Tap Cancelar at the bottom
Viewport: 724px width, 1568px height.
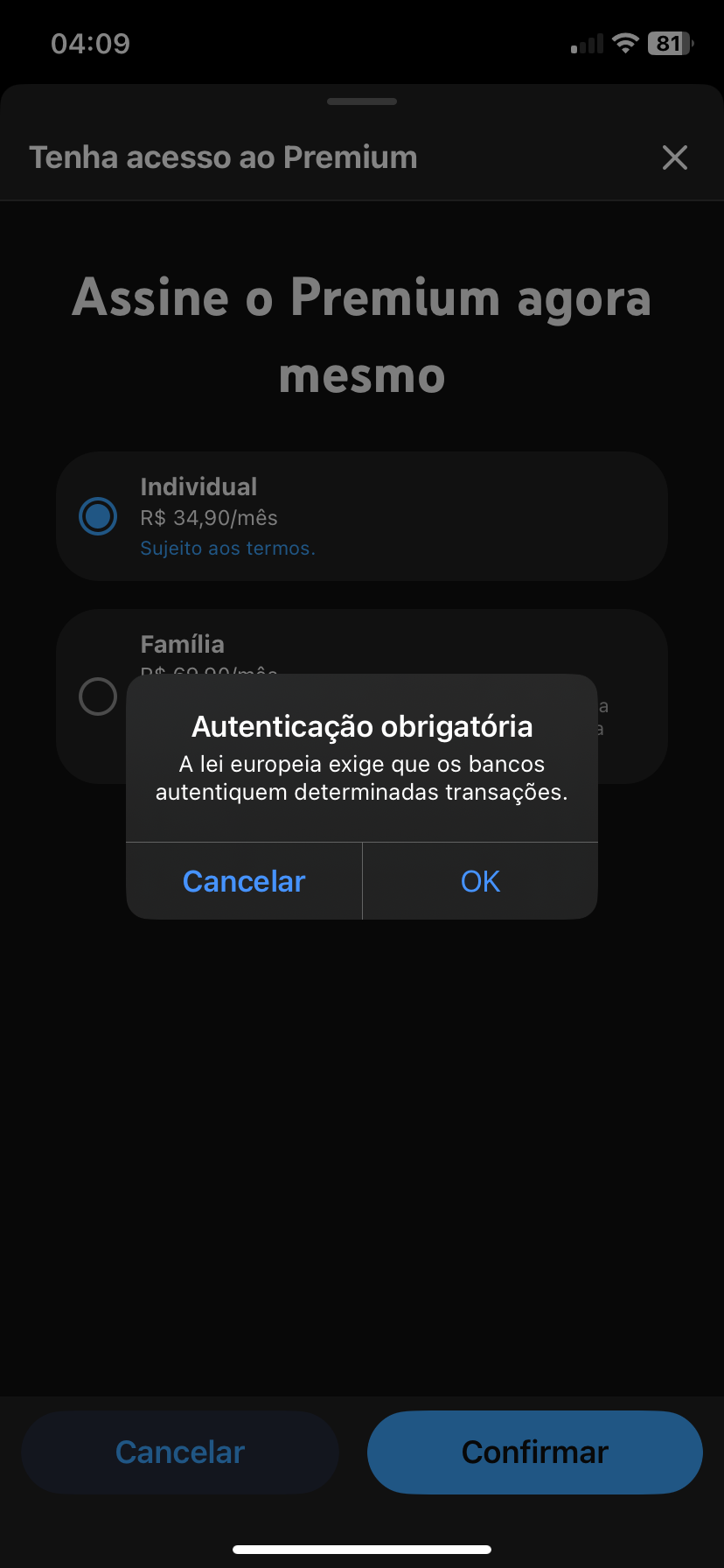[x=180, y=1452]
